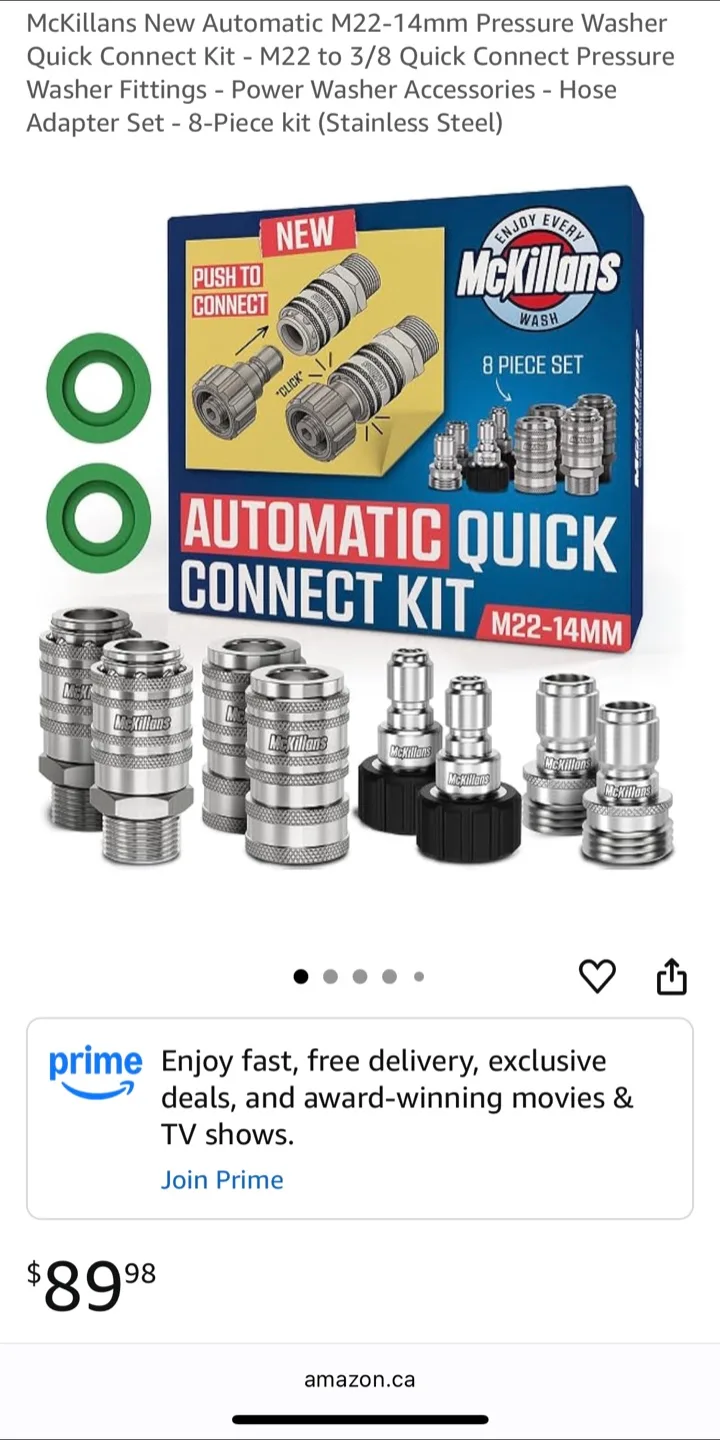Image resolution: width=720 pixels, height=1440 pixels.
Task: Click the McKillans brand logo on the box
Action: point(549,271)
